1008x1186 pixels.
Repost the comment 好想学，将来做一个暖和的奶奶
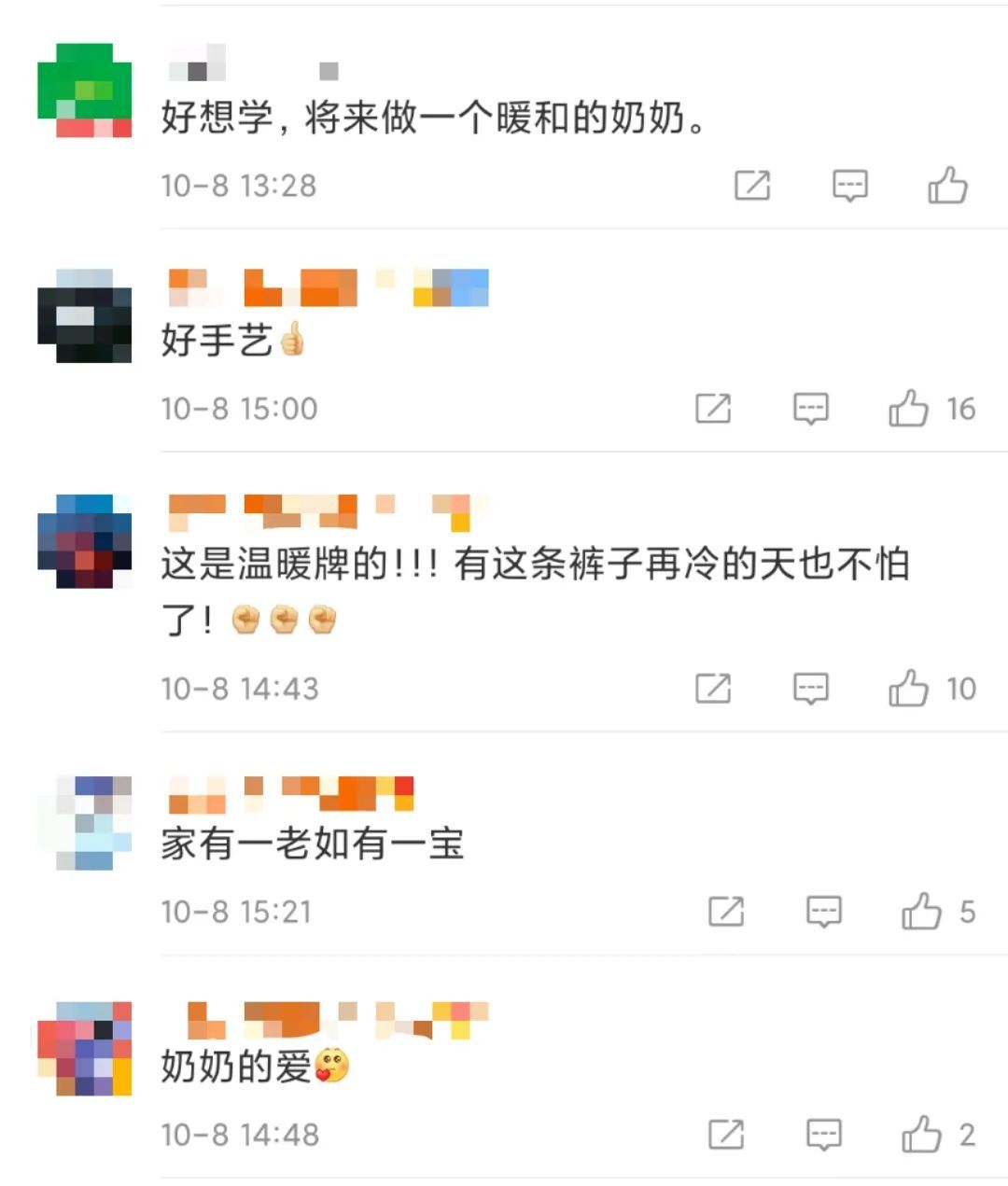click(752, 186)
